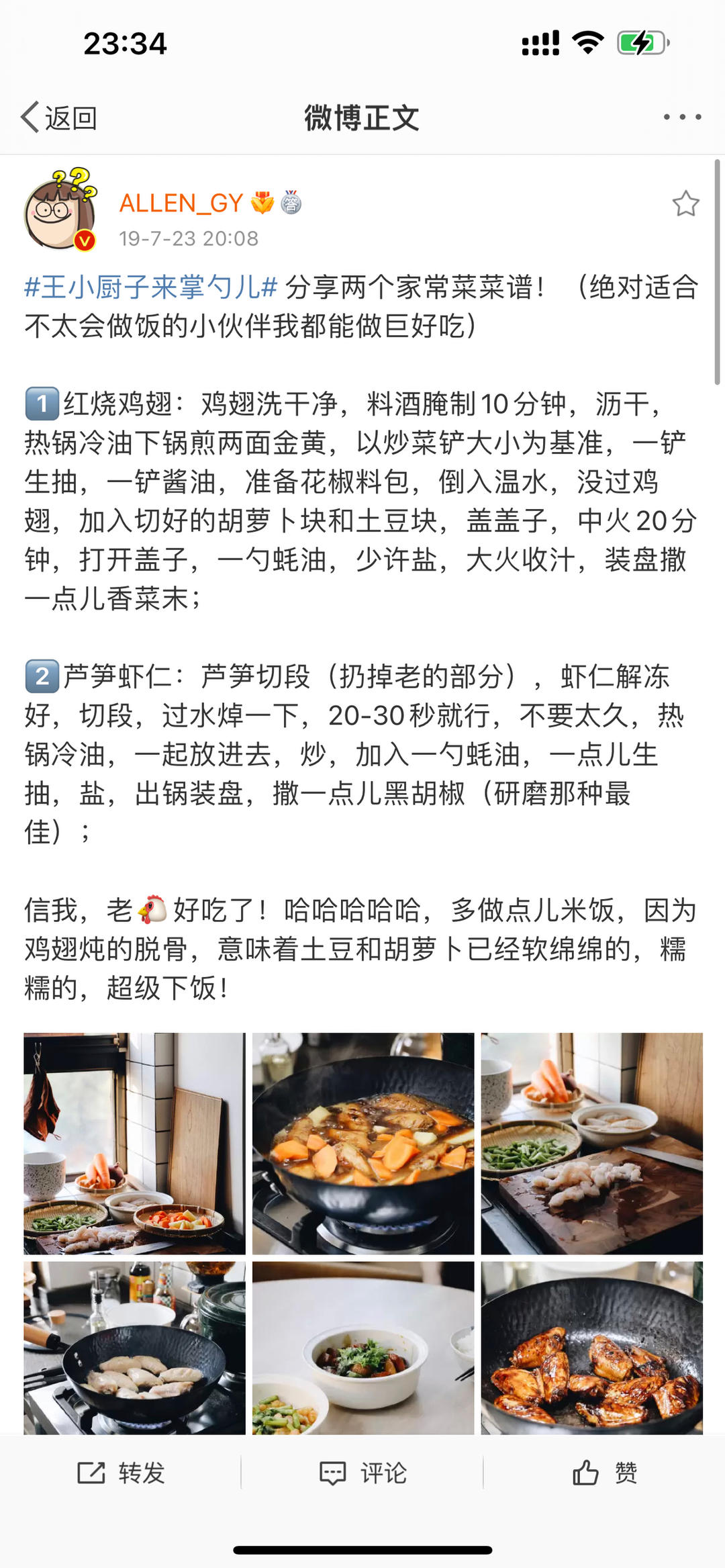Open the #王小厨子来掌勺儿# hashtag

pyautogui.click(x=151, y=287)
